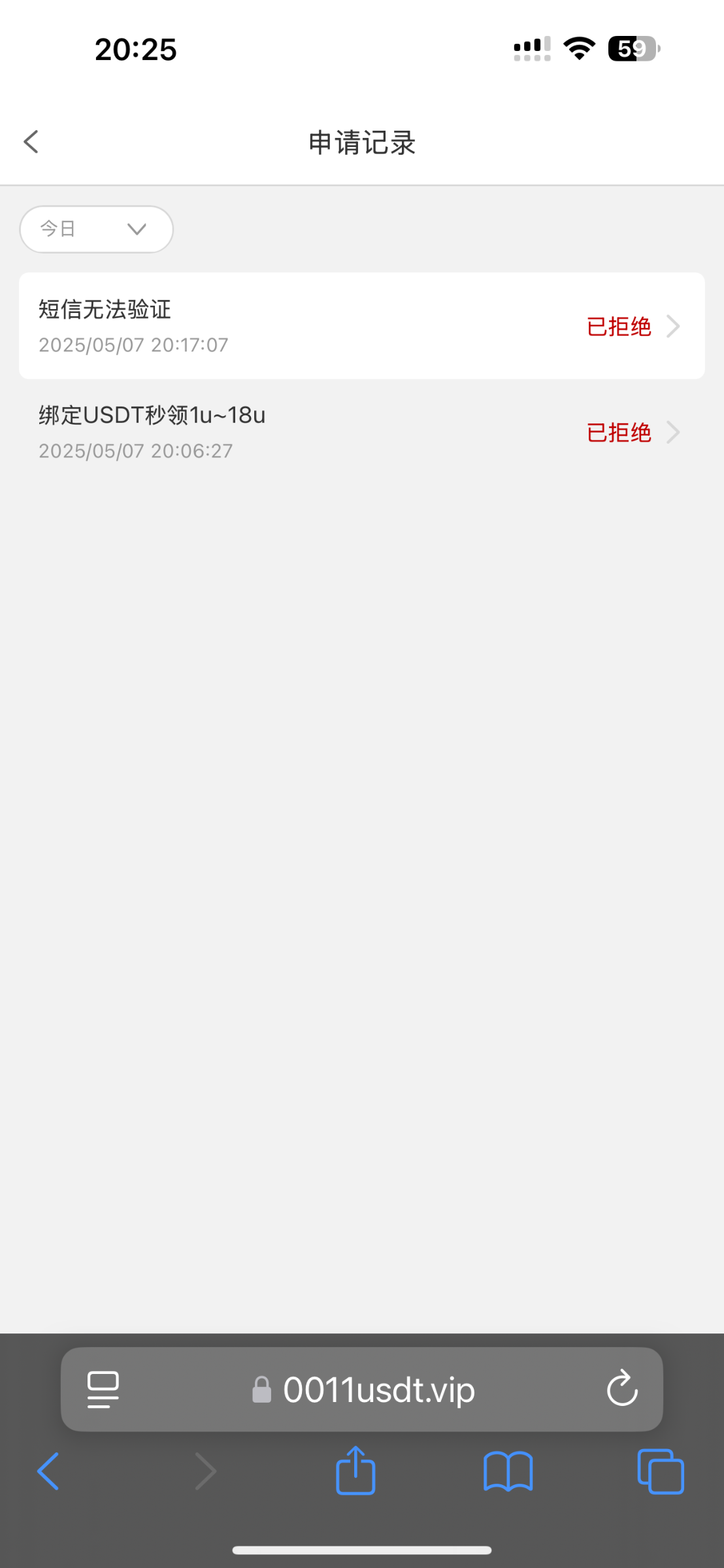This screenshot has height=1568, width=724.
Task: Open Safari page settings menu icon
Action: click(103, 1390)
